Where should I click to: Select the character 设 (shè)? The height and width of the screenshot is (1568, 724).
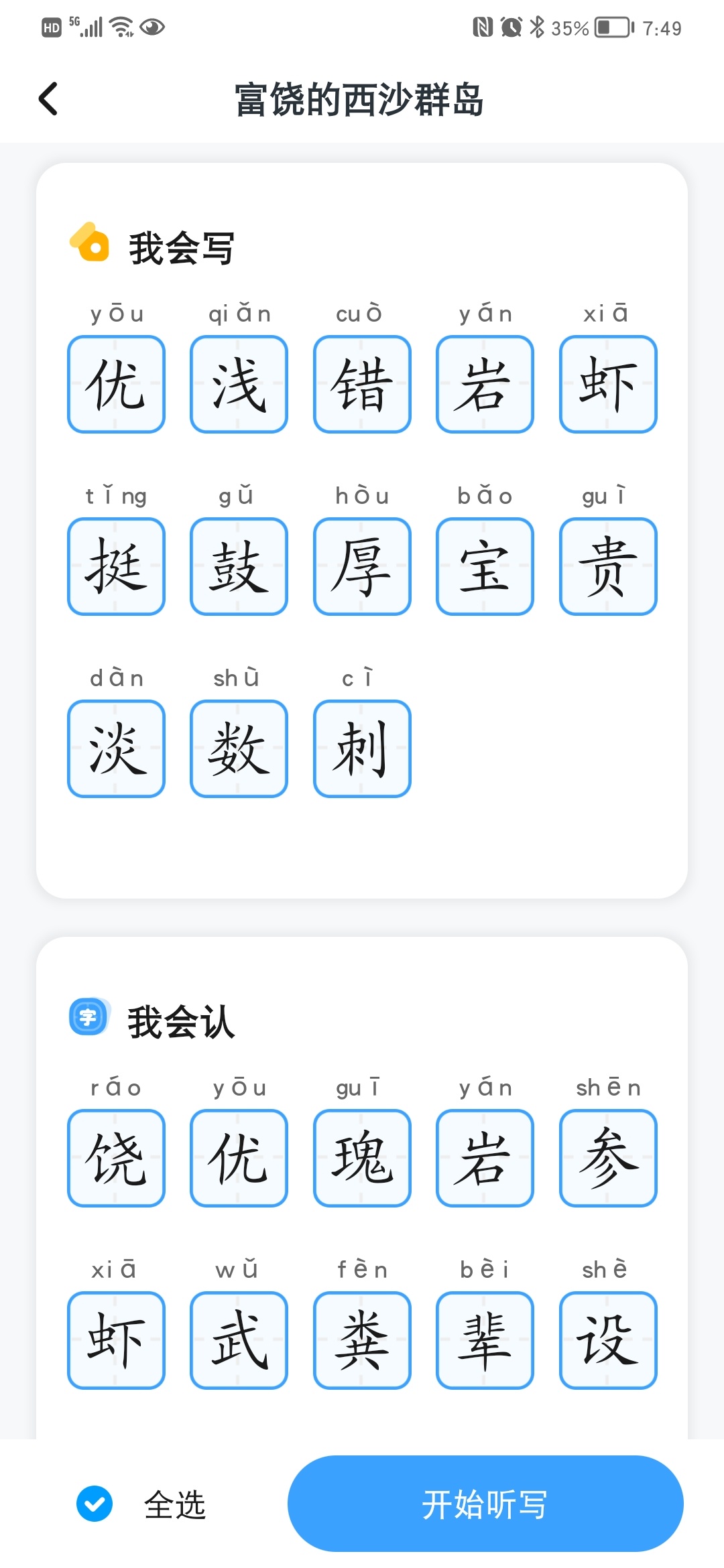click(x=608, y=1340)
